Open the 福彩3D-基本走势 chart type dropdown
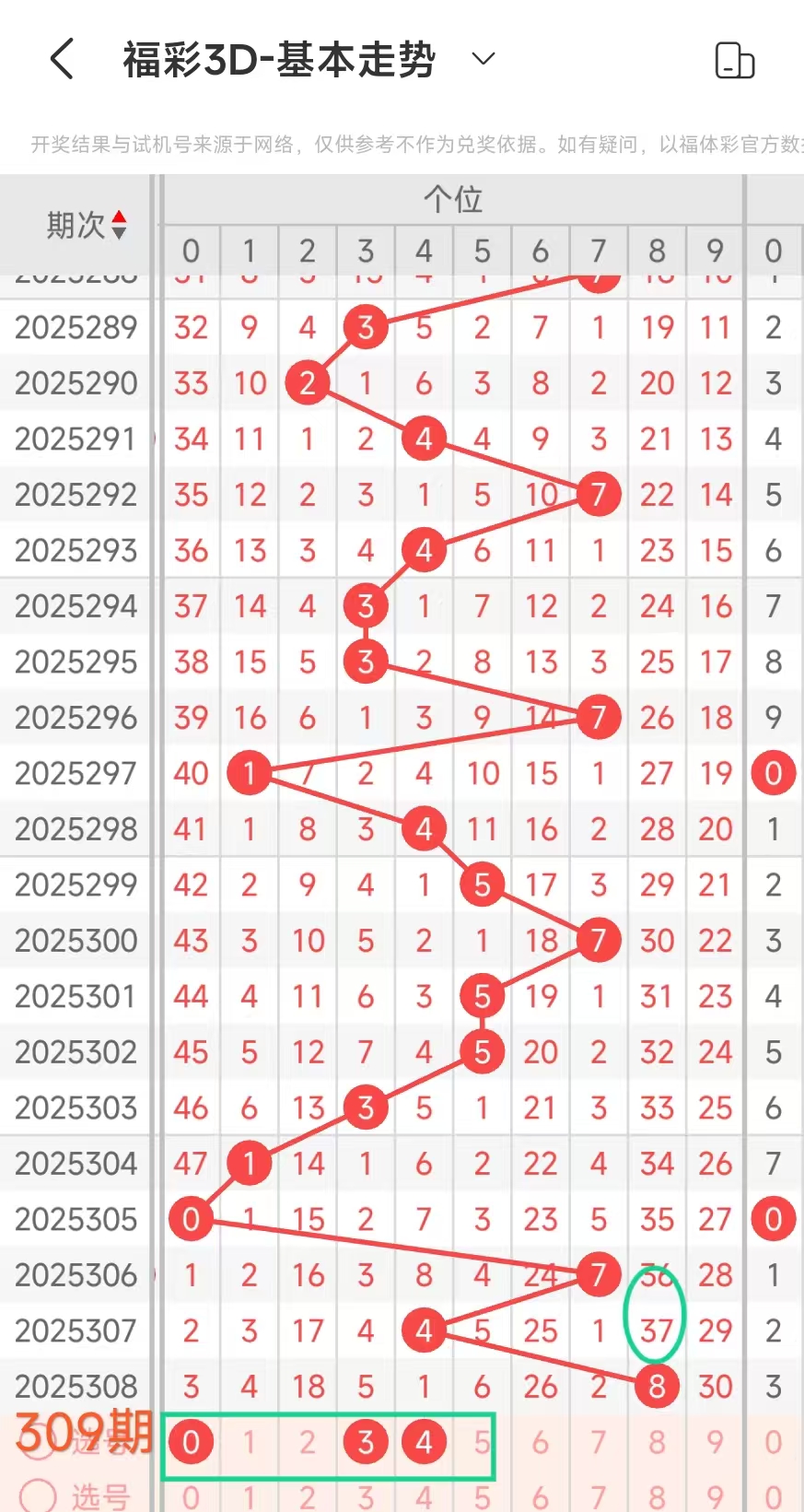This screenshot has width=804, height=1512. click(483, 60)
